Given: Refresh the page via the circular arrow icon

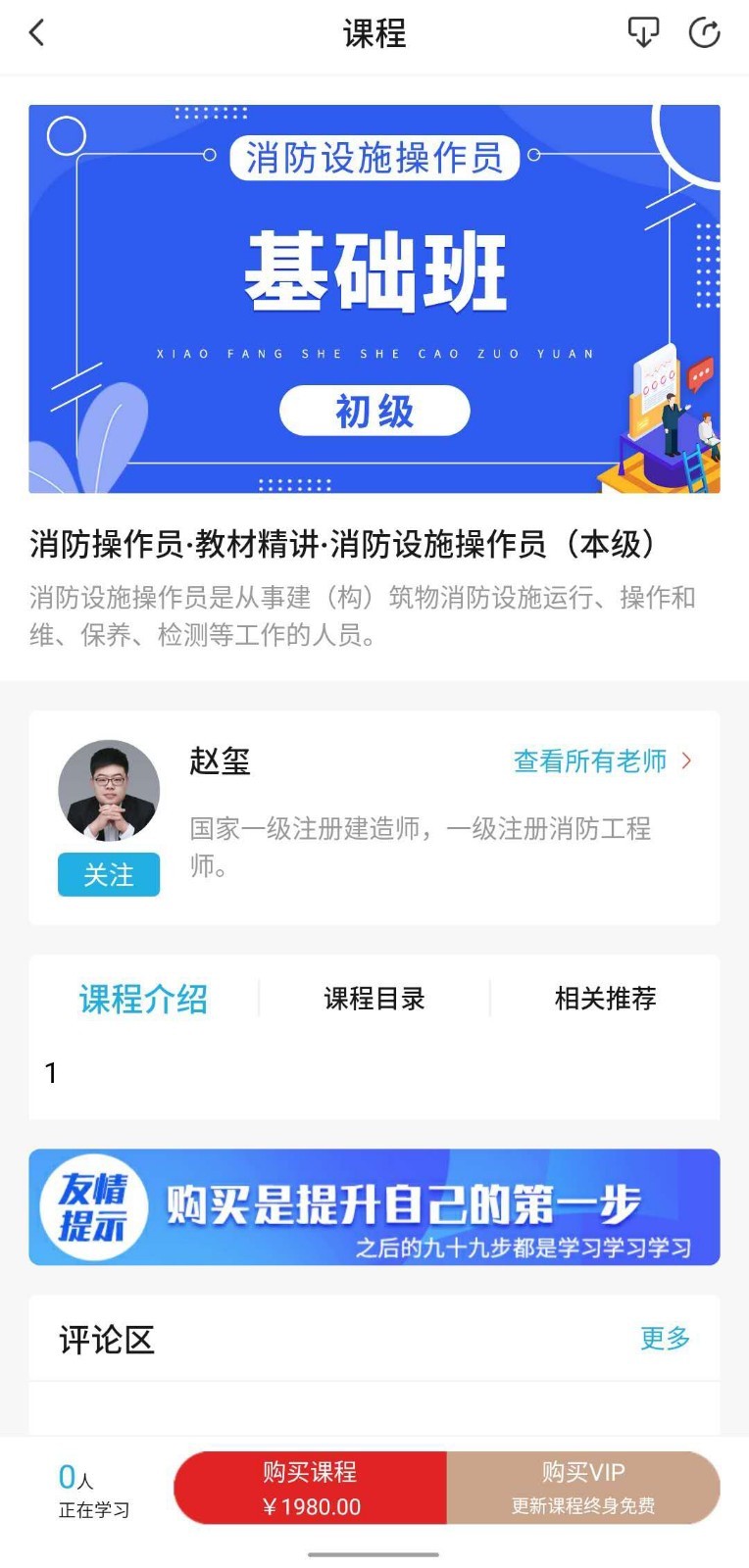Looking at the screenshot, I should point(705,32).
